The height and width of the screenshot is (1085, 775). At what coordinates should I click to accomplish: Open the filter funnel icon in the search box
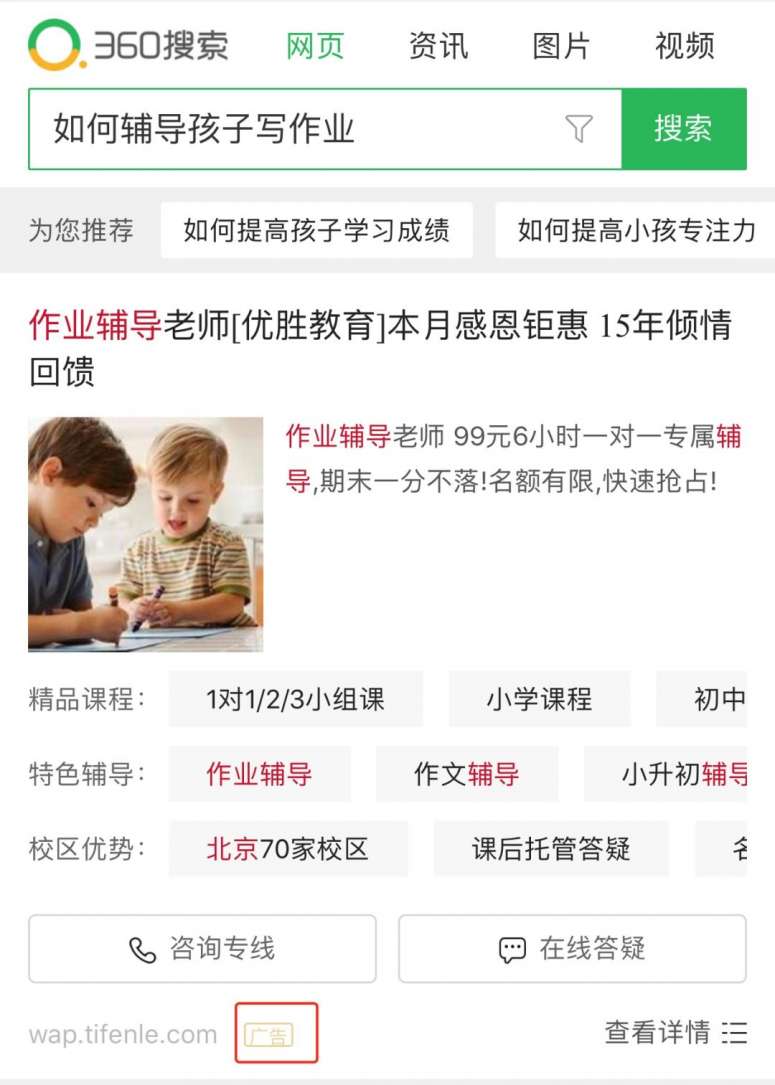[578, 129]
